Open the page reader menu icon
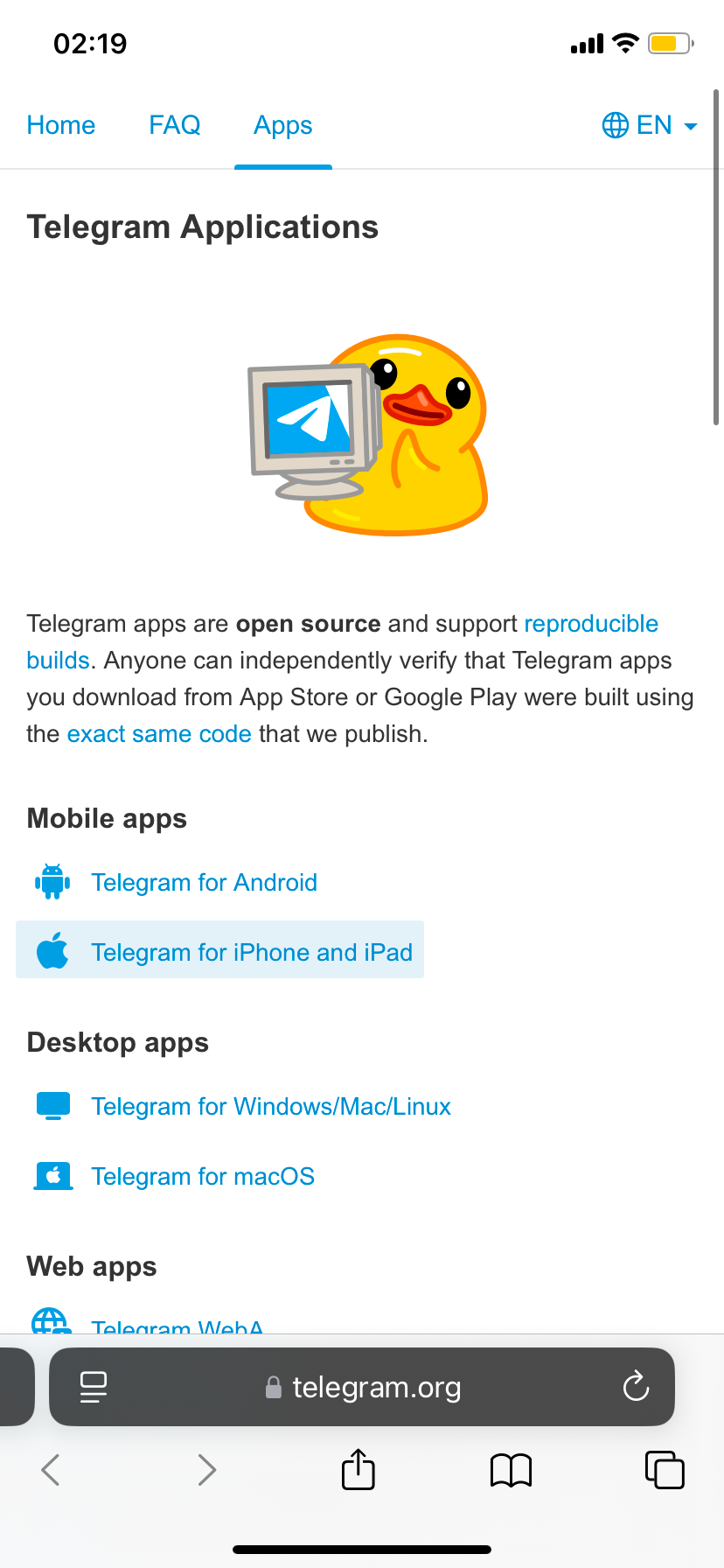The height and width of the screenshot is (1568, 724). click(94, 1387)
